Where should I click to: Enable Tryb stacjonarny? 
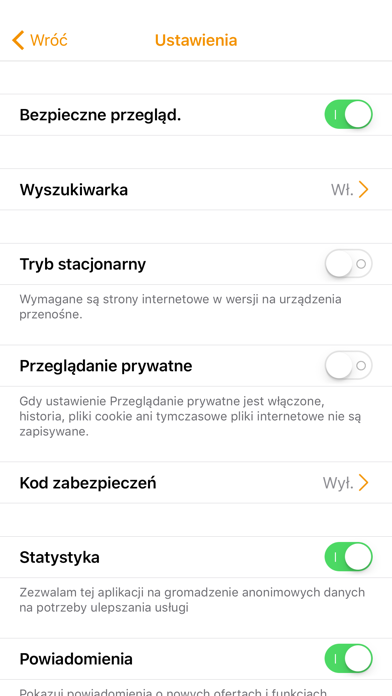pos(348,264)
